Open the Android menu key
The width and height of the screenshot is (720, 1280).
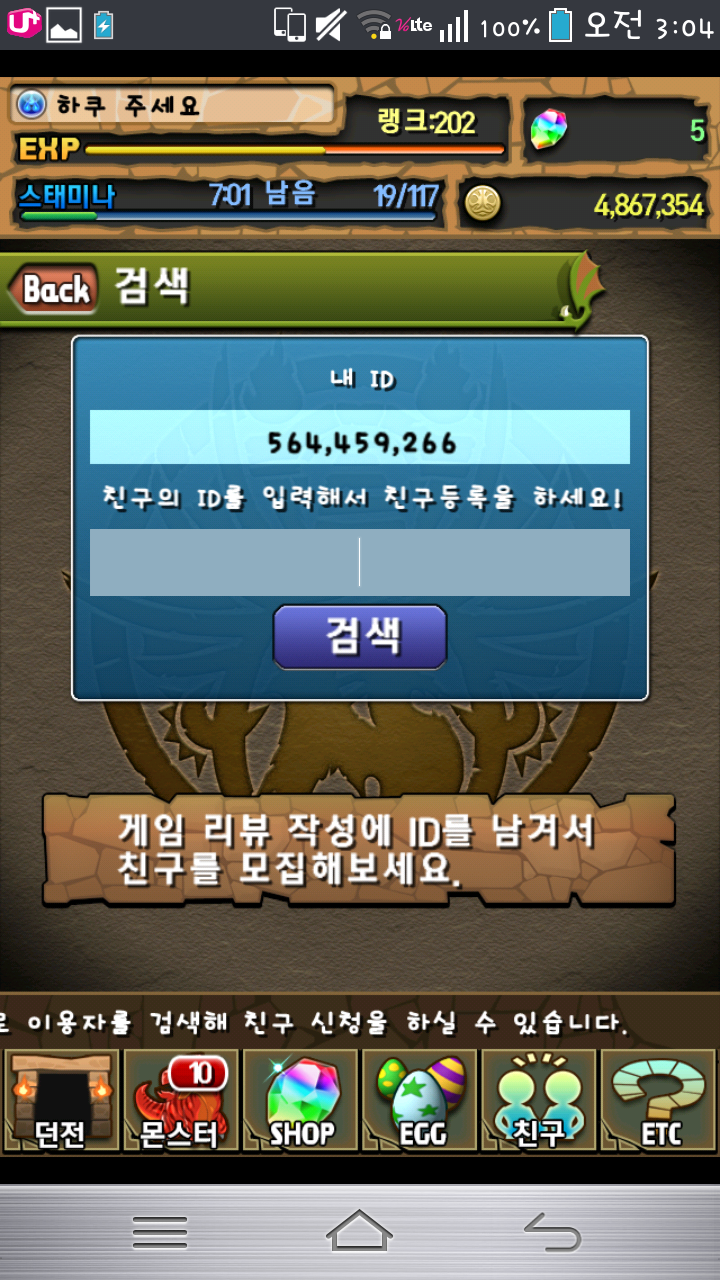[160, 1232]
